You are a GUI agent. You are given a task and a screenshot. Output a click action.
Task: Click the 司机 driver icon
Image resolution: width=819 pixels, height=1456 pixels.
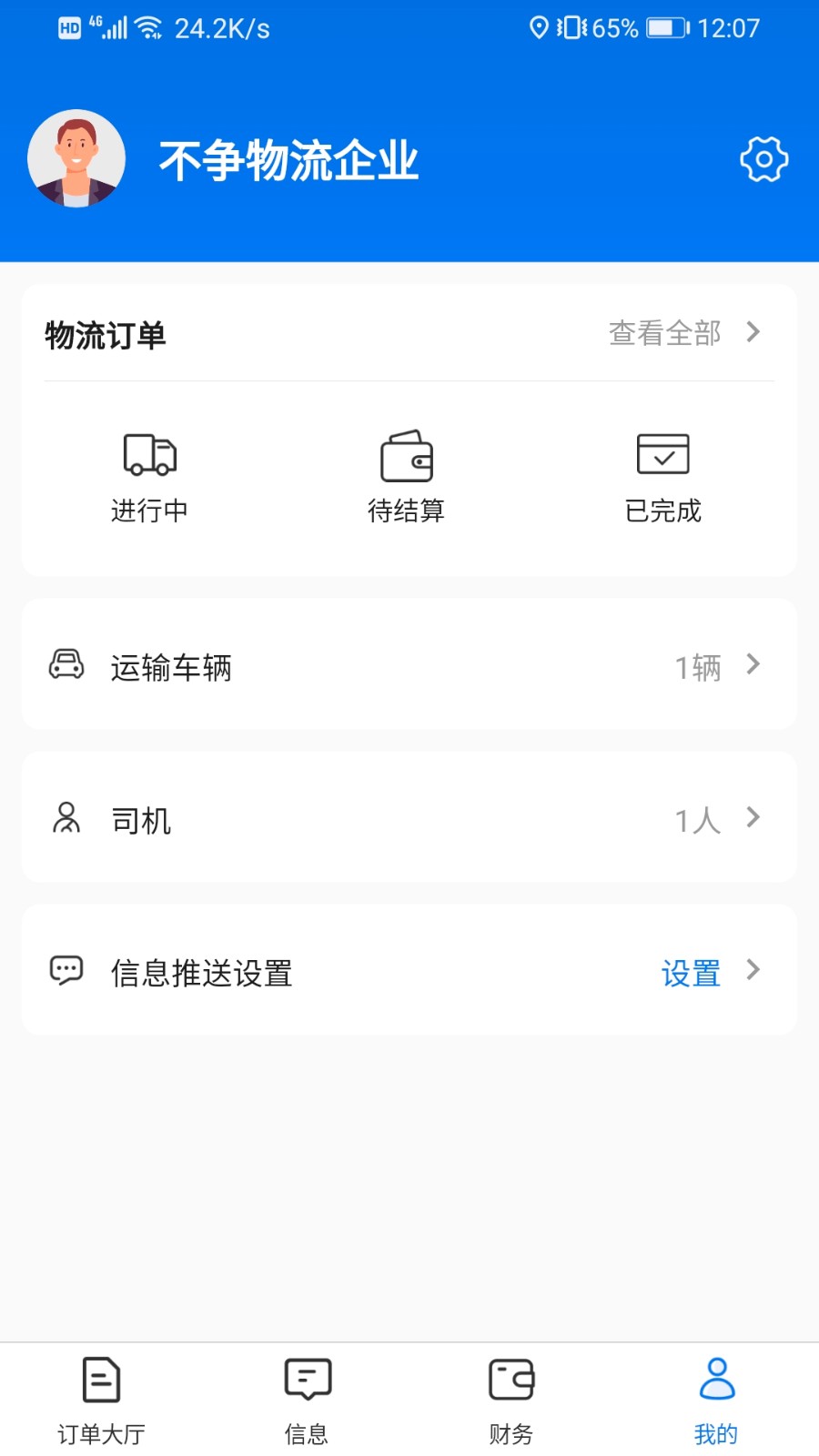pyautogui.click(x=66, y=818)
